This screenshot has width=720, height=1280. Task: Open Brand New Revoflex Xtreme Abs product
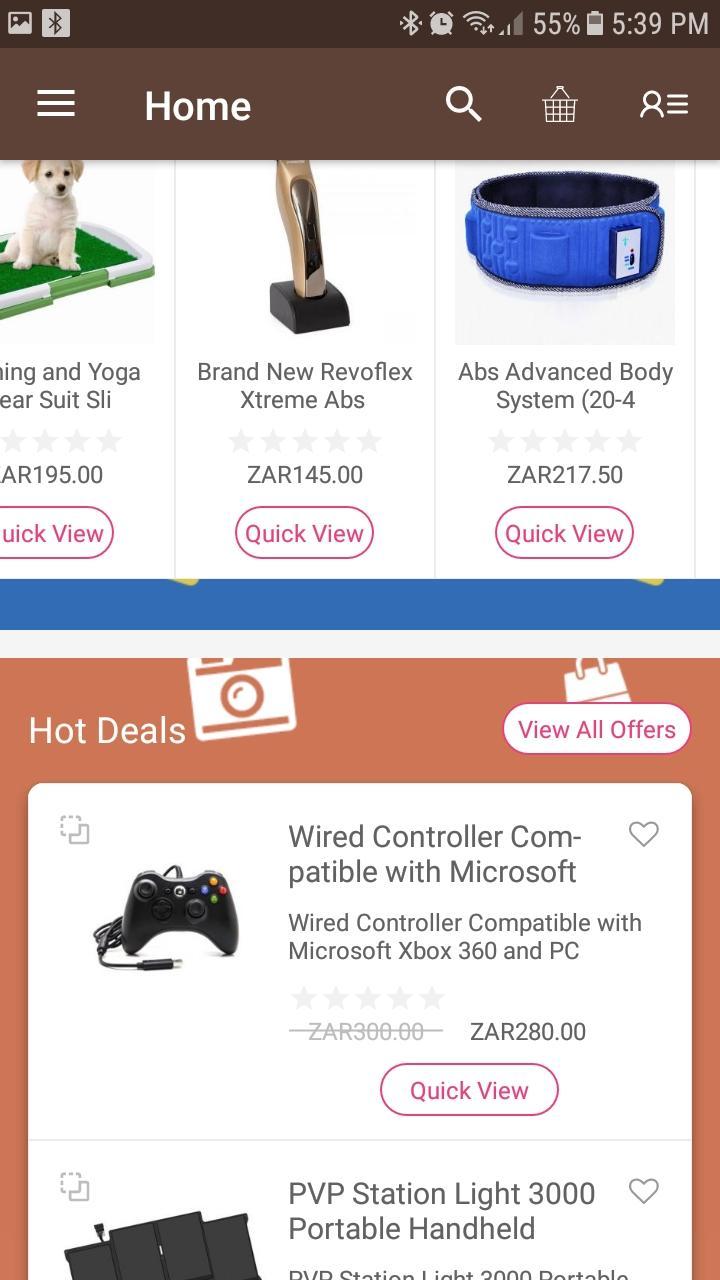click(305, 385)
